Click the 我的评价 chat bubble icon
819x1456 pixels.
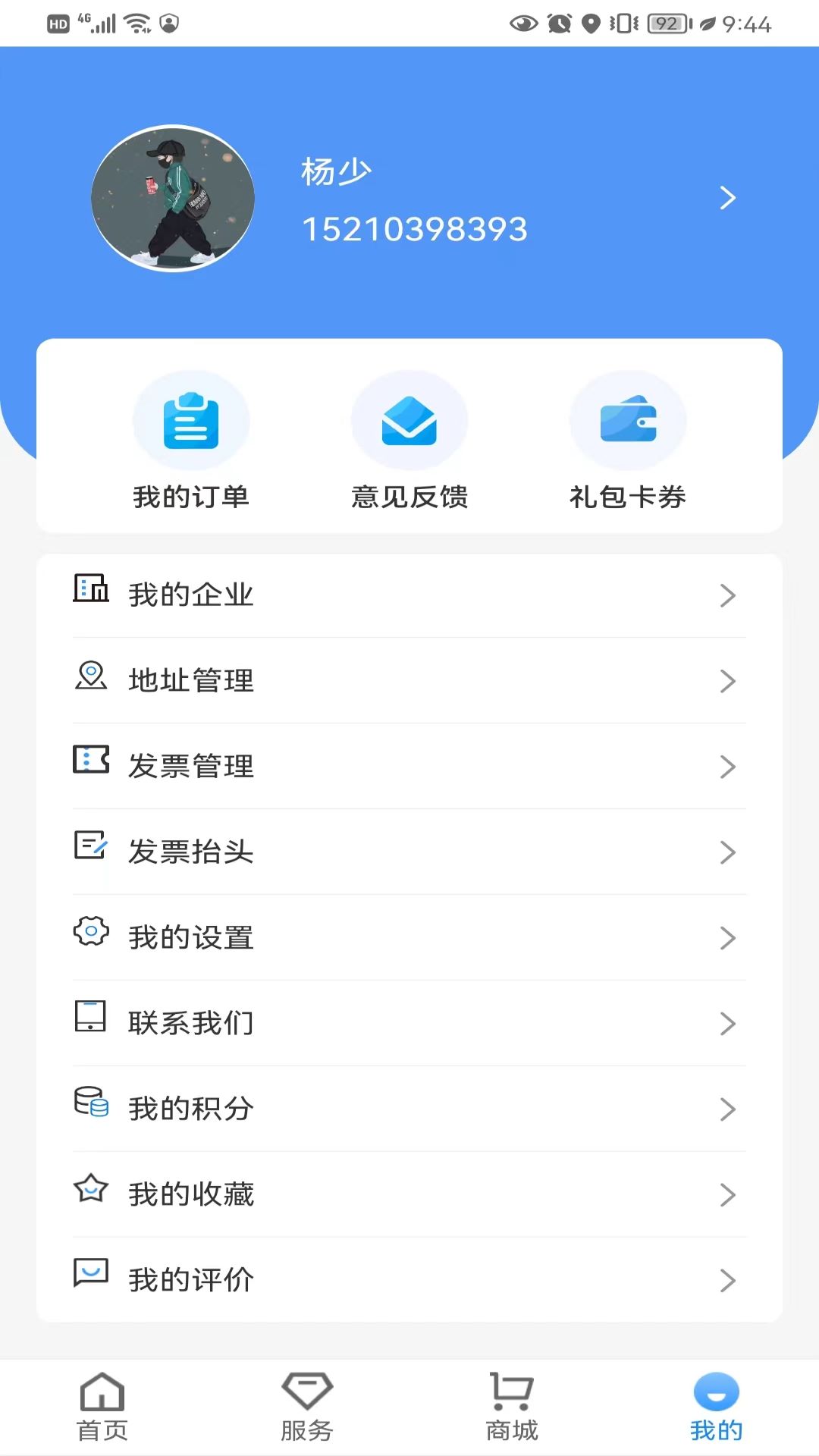pos(90,1280)
